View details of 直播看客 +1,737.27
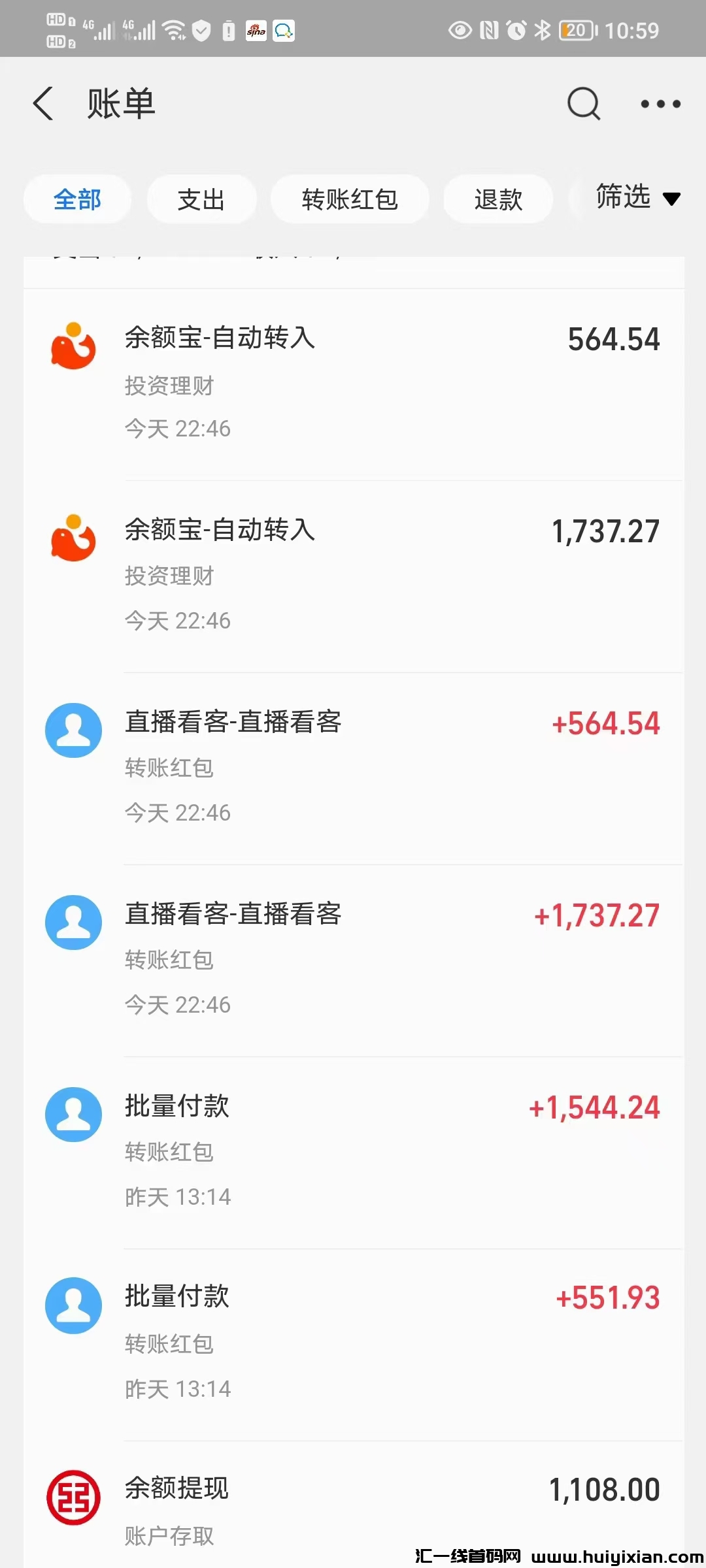 (x=353, y=958)
